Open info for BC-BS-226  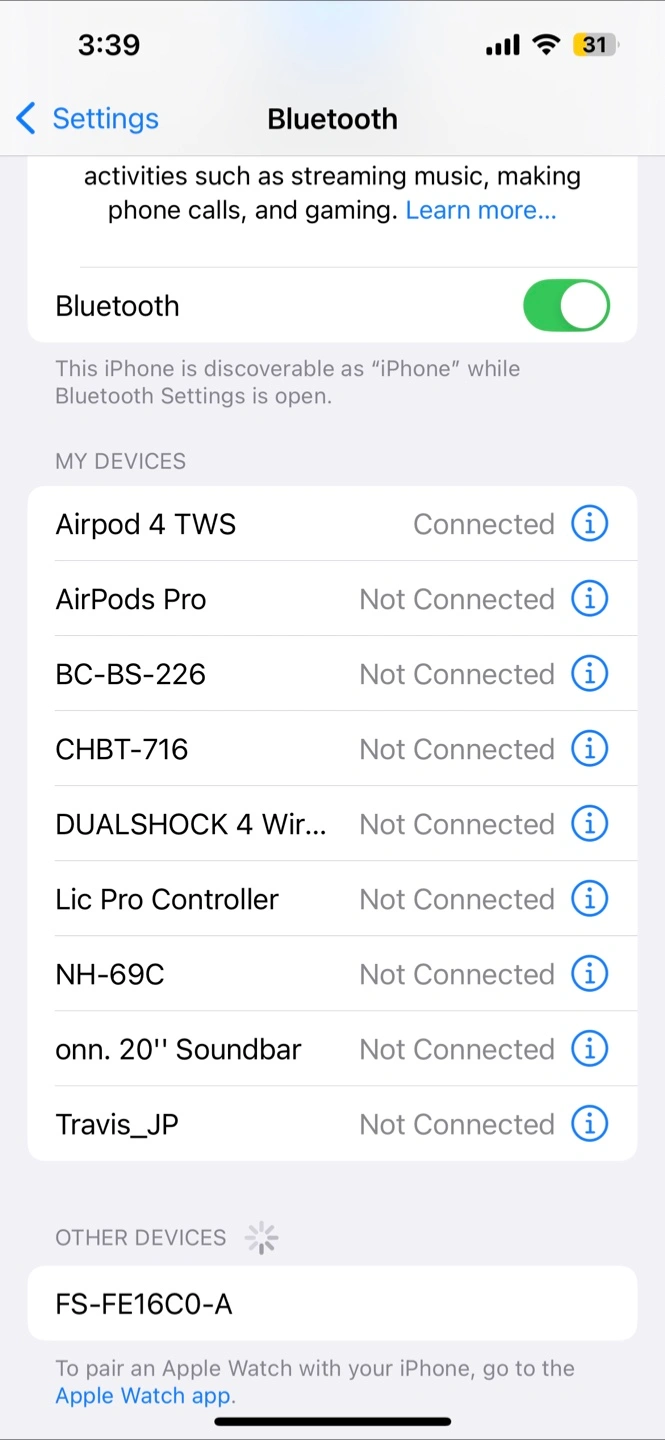[x=589, y=673]
